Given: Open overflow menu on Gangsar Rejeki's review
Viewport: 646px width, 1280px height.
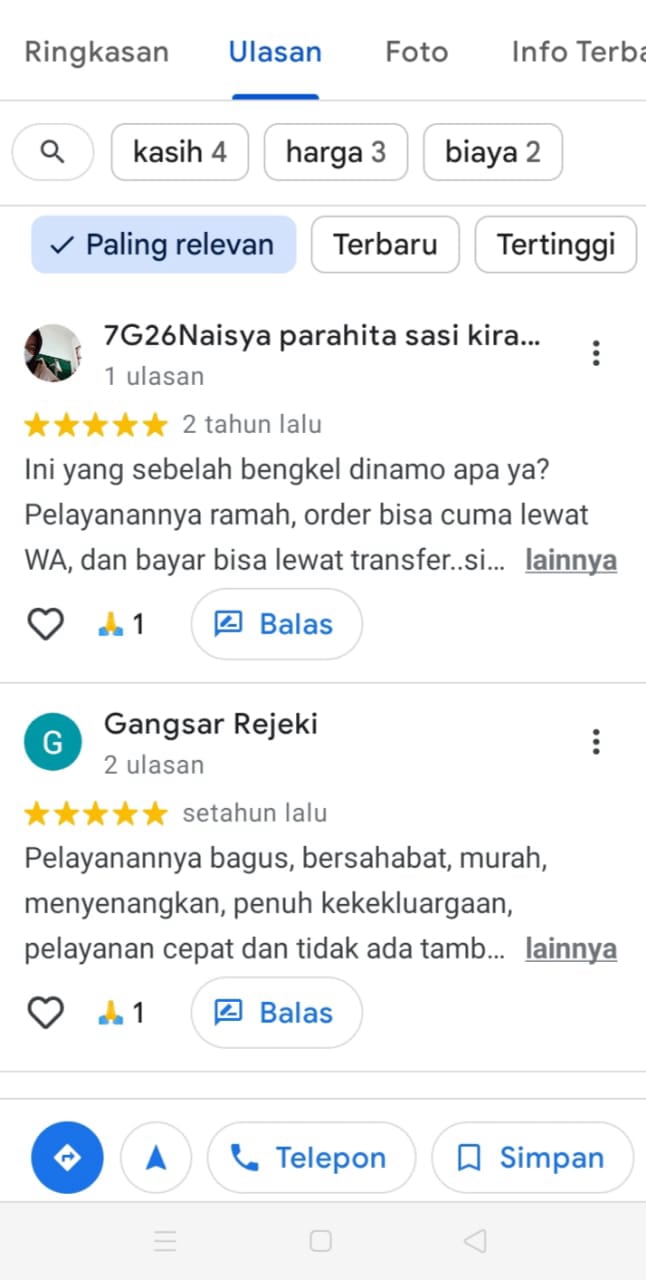Looking at the screenshot, I should tap(596, 742).
